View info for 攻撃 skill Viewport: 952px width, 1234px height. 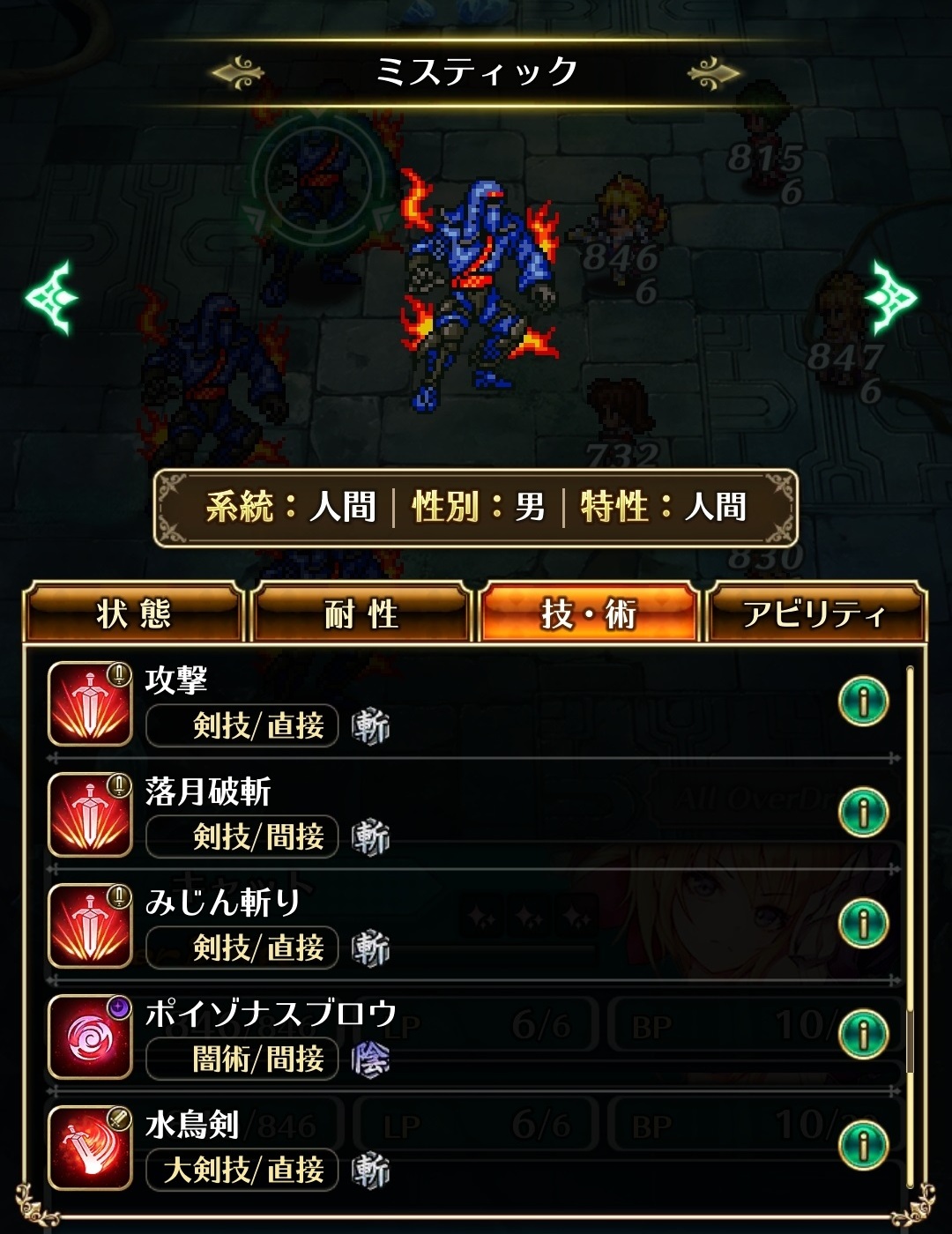863,702
